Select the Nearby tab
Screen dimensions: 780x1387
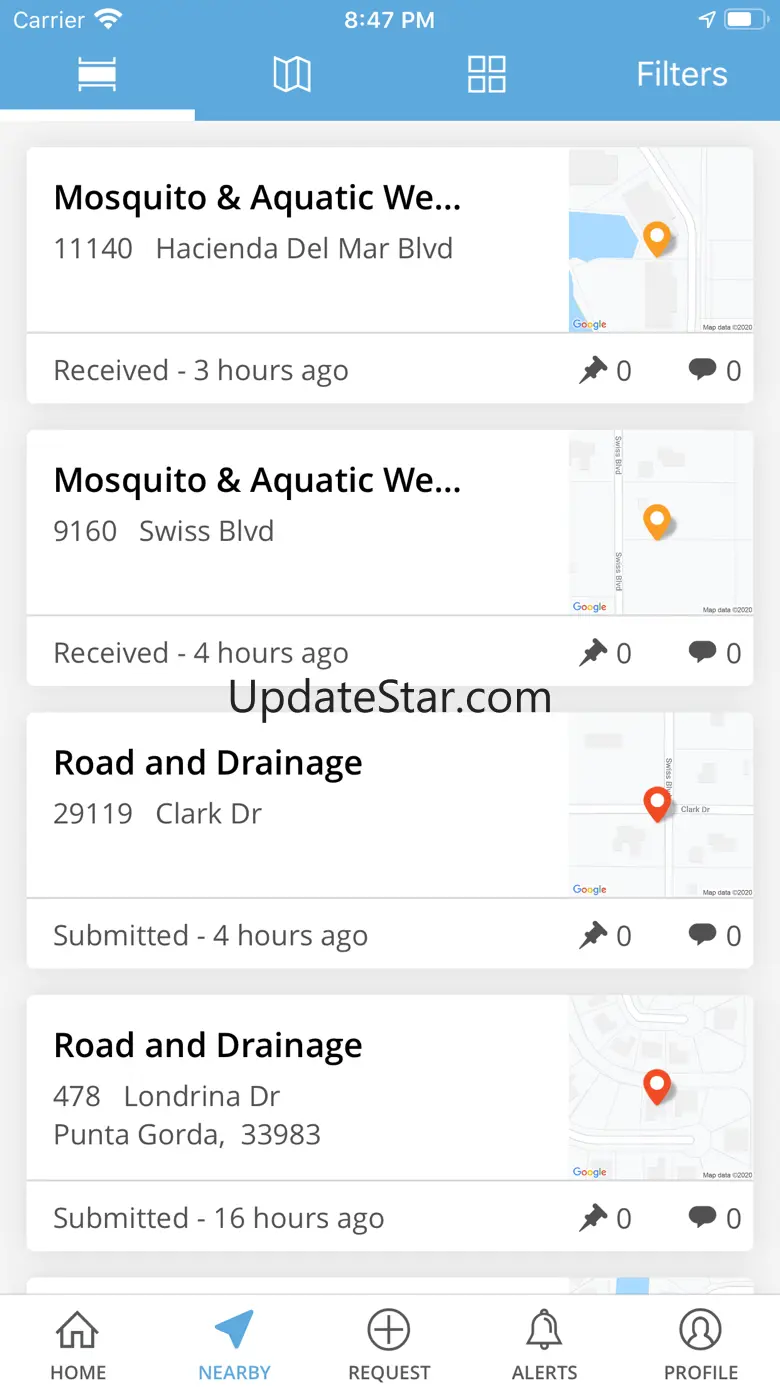coord(234,1344)
